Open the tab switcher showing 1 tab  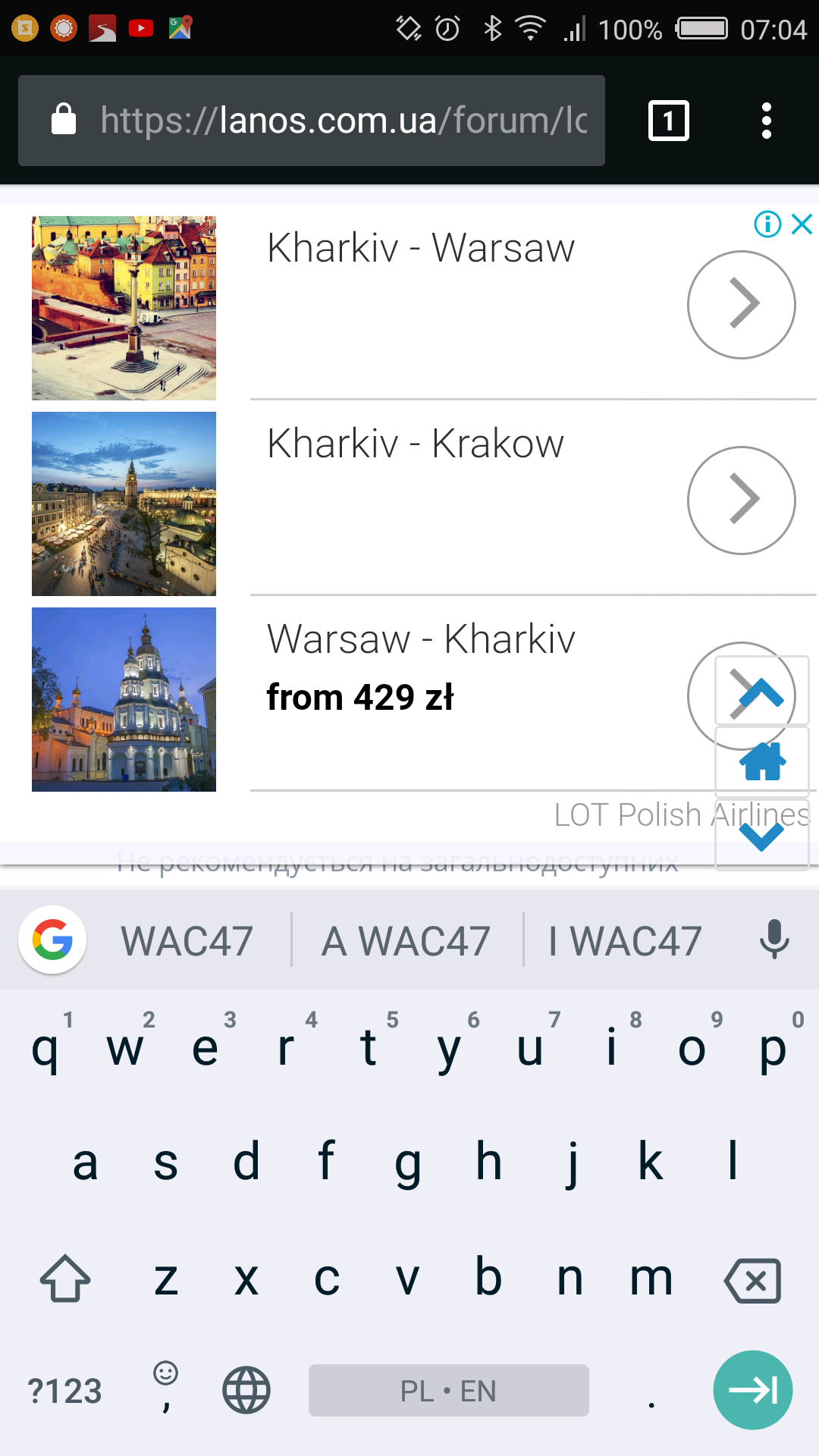coord(669,121)
